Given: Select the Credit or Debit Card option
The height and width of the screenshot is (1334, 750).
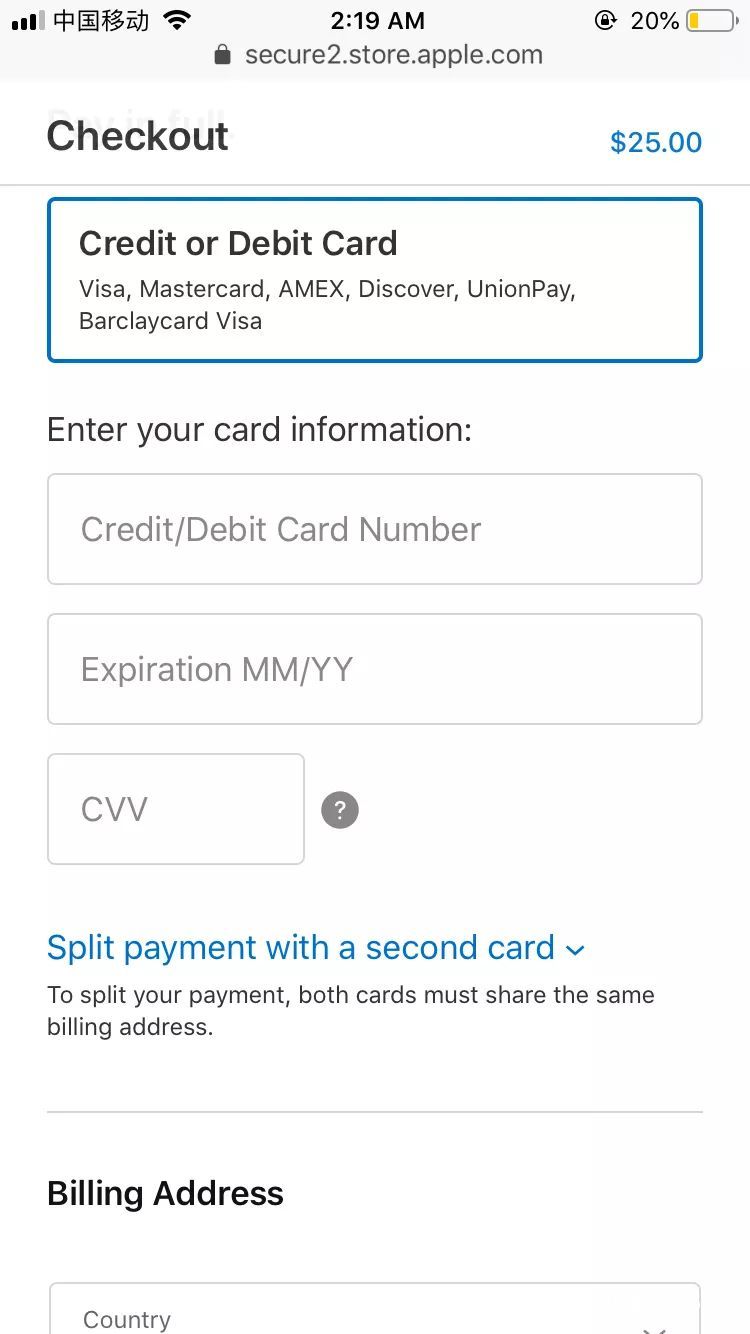Looking at the screenshot, I should [x=374, y=279].
